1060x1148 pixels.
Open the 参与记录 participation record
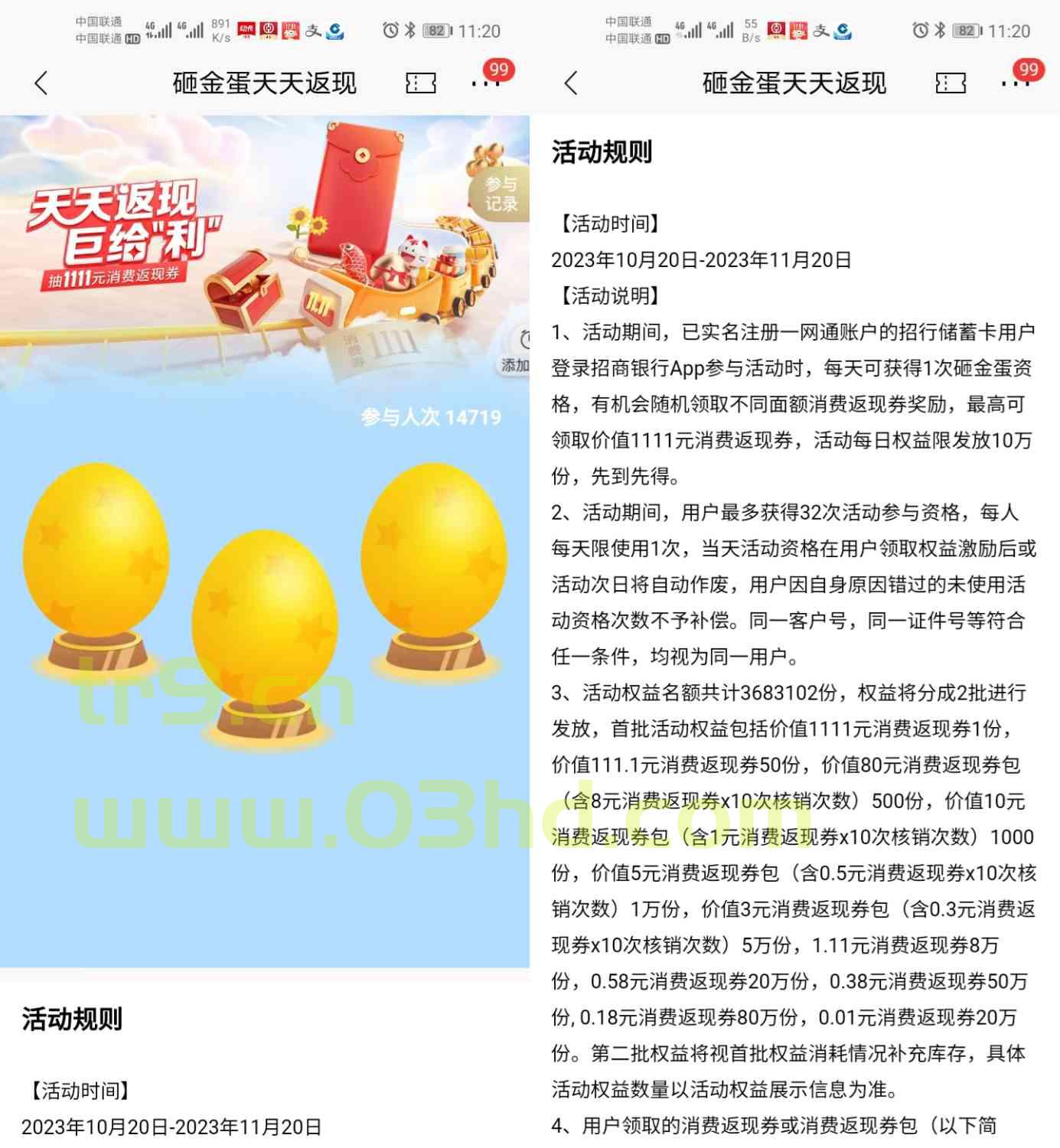point(501,194)
